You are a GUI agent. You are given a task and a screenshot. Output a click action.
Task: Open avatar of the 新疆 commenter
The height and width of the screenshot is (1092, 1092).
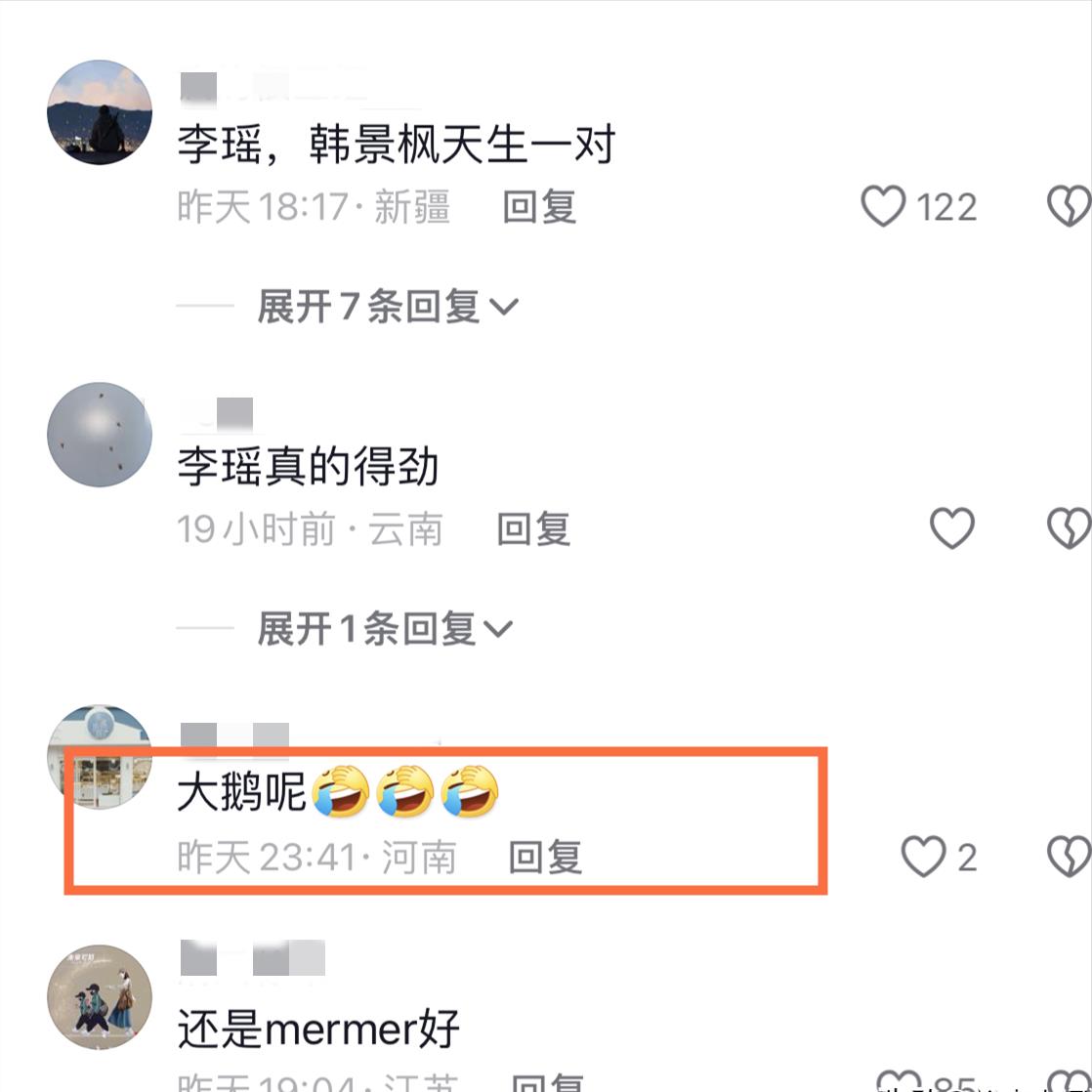pos(100,112)
